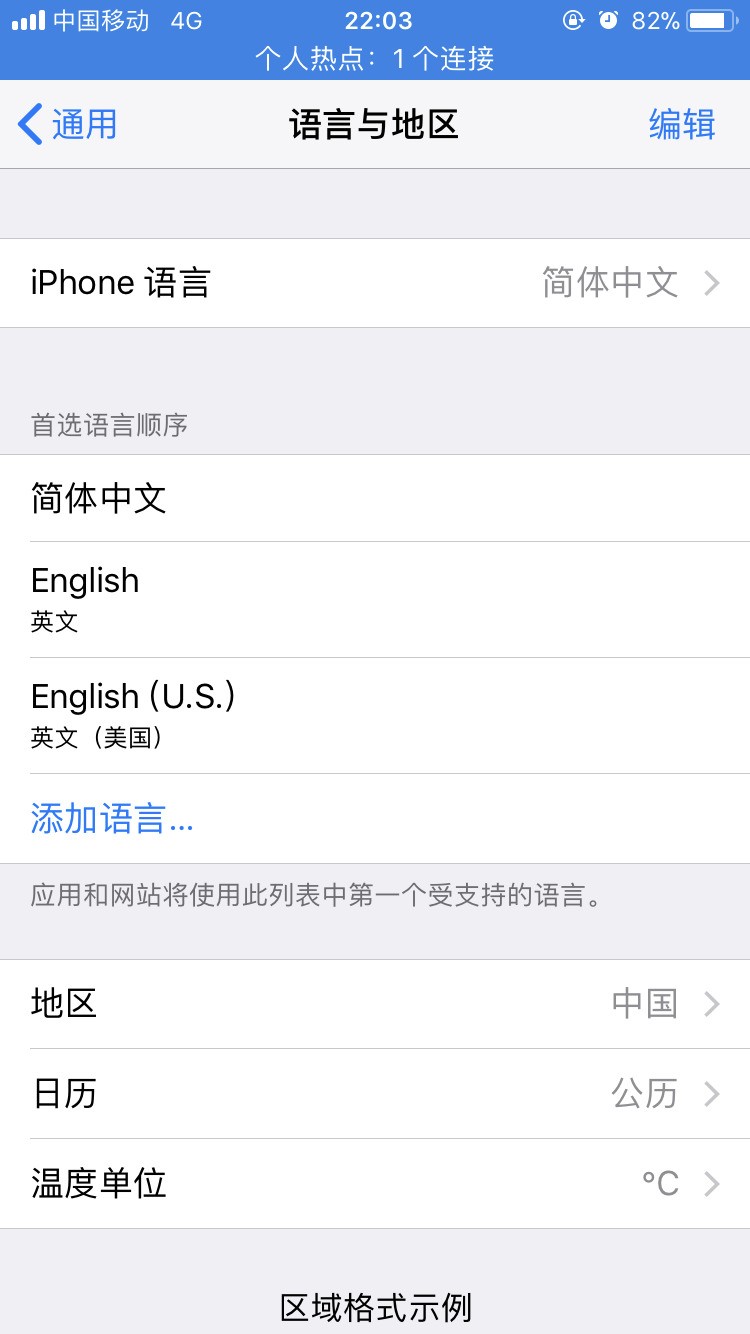Open the 日历 calendar setting
The image size is (750, 1334).
pyautogui.click(x=375, y=1094)
